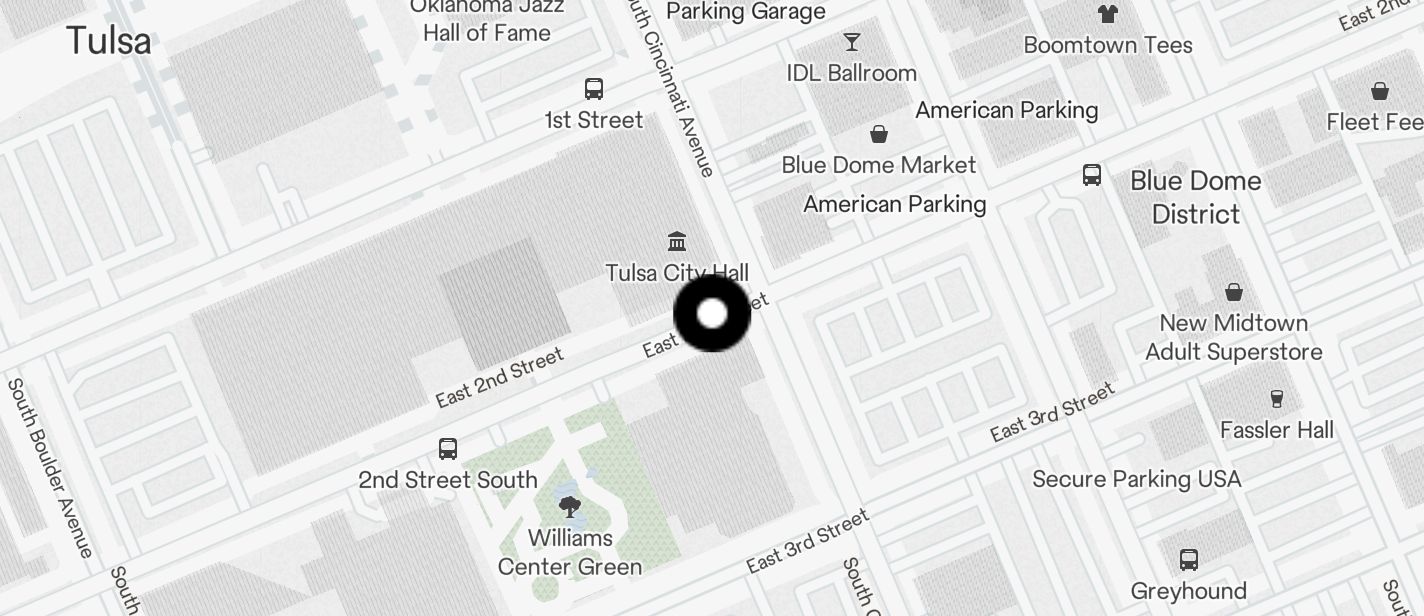Choose the 2nd Street South bus stop

pyautogui.click(x=448, y=449)
